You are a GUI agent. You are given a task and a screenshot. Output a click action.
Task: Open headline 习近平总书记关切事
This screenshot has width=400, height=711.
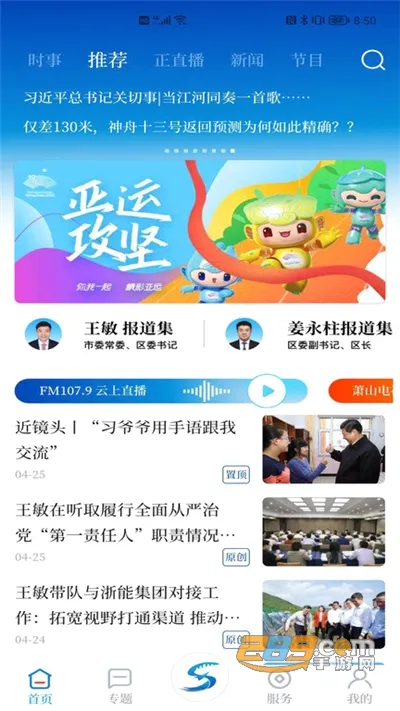(x=167, y=97)
